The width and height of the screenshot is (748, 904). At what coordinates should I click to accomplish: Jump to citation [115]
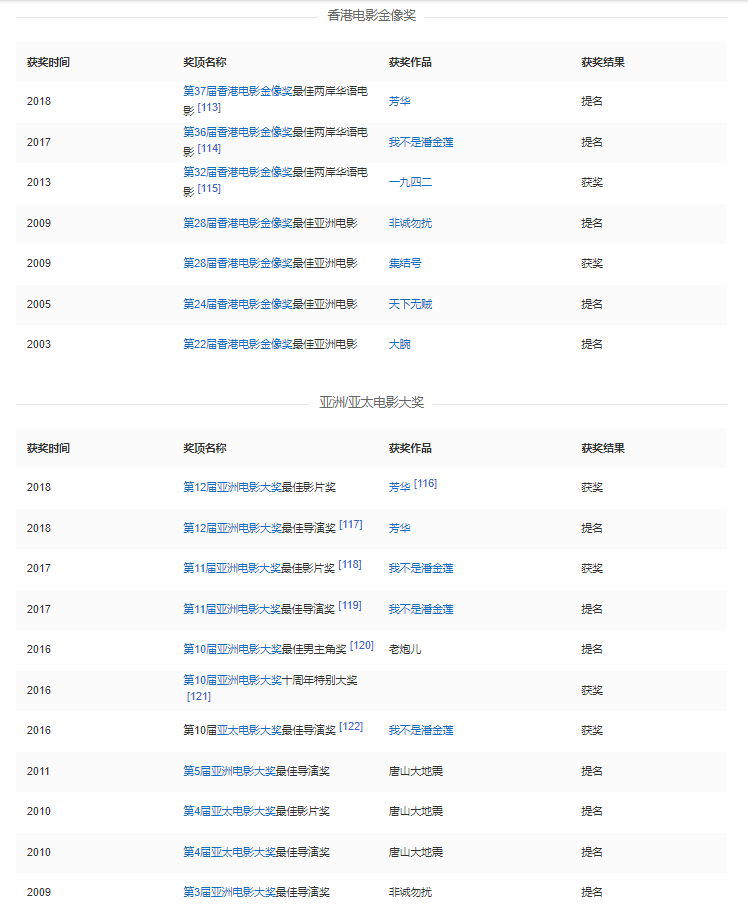(x=209, y=189)
